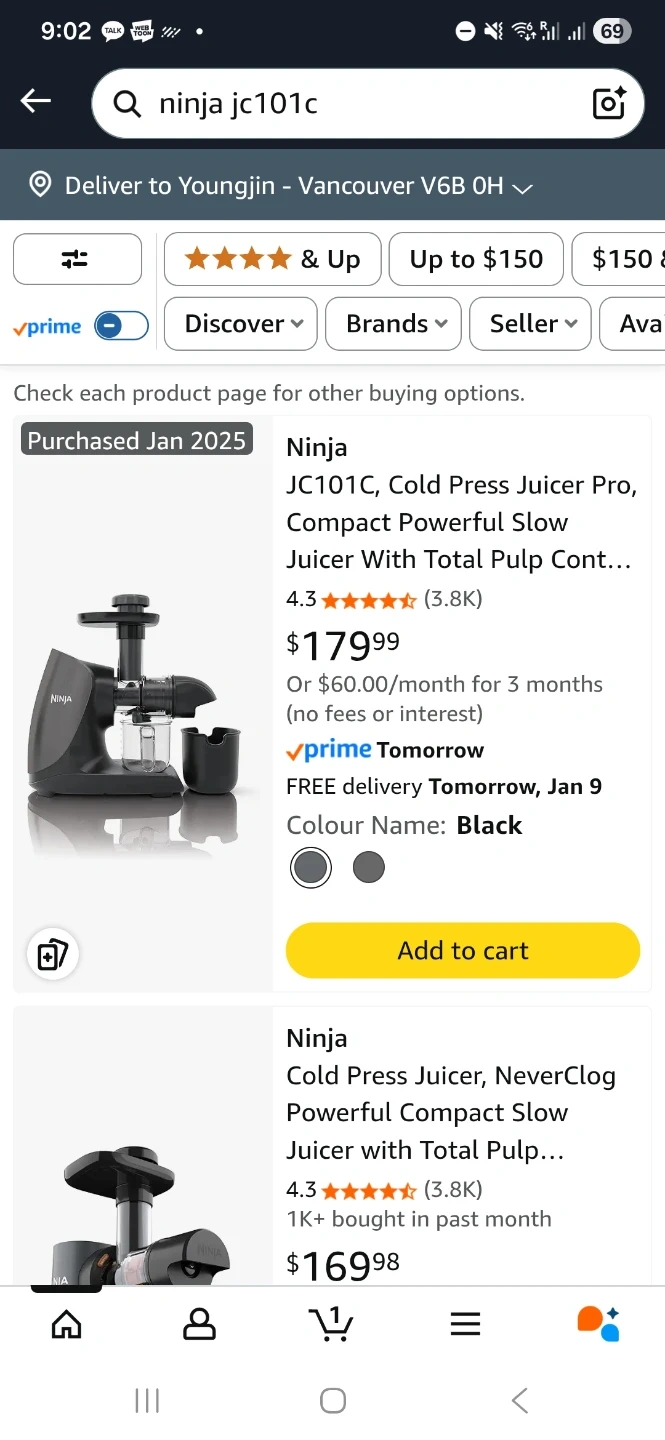Select the second grey colour swatch
This screenshot has width=665, height=1440.
369,867
